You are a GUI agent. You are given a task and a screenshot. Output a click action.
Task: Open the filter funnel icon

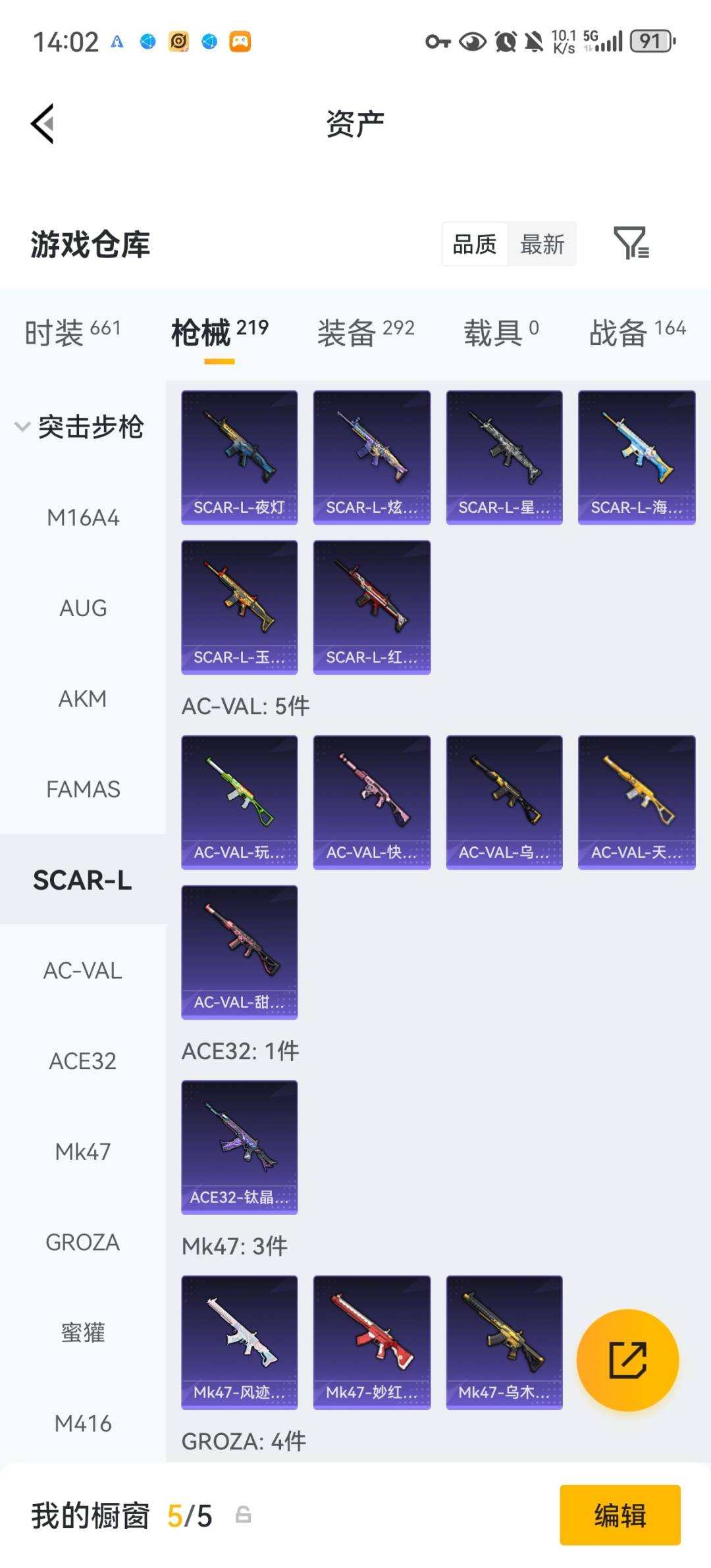click(x=631, y=244)
